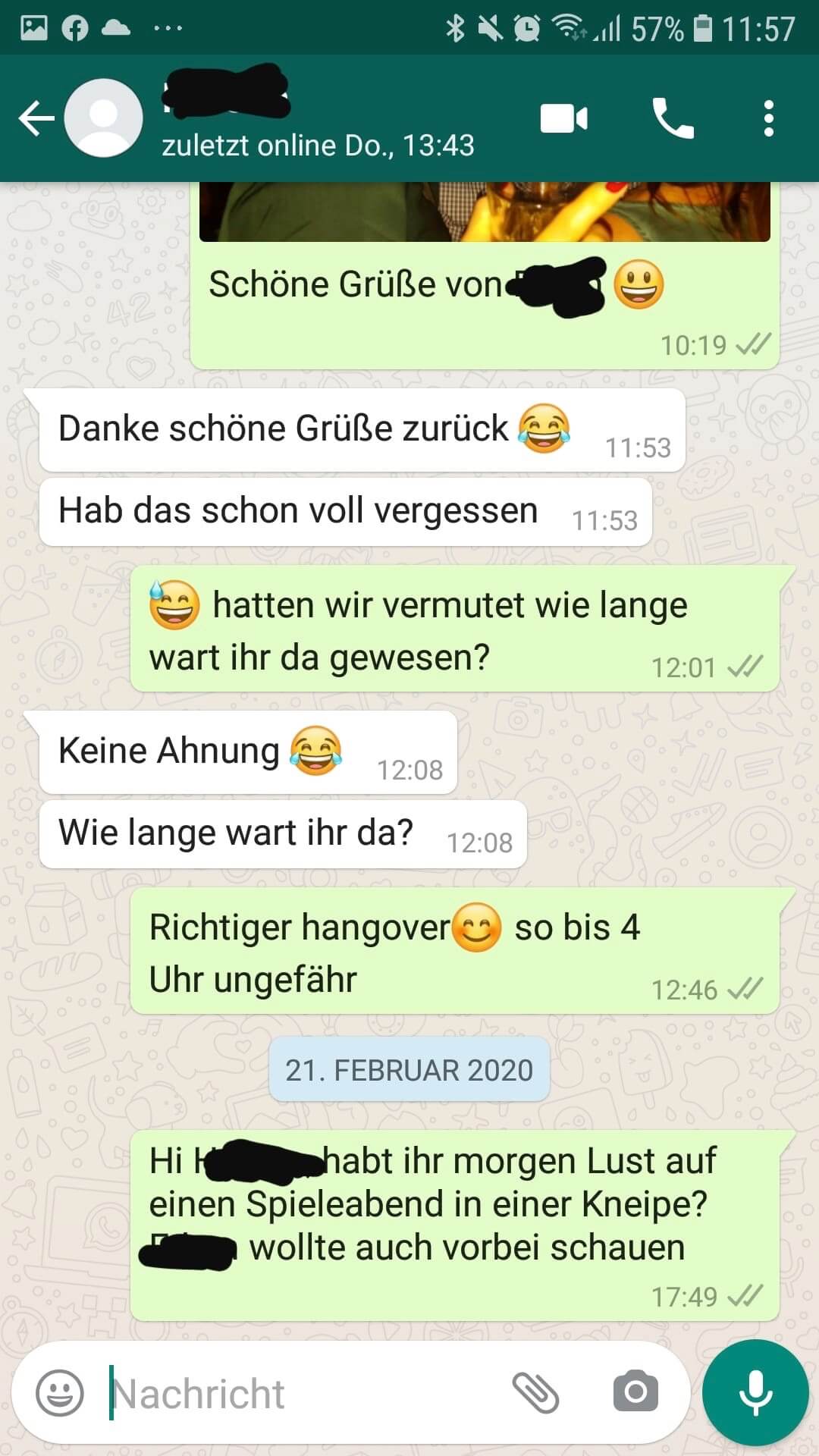Open the emoji picker

(60, 1392)
